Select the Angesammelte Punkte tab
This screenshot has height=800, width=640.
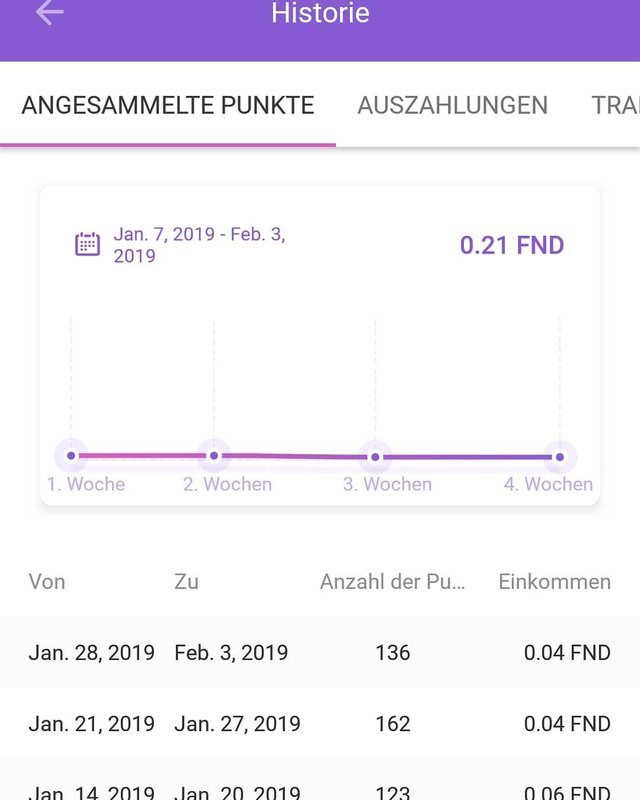click(x=168, y=105)
